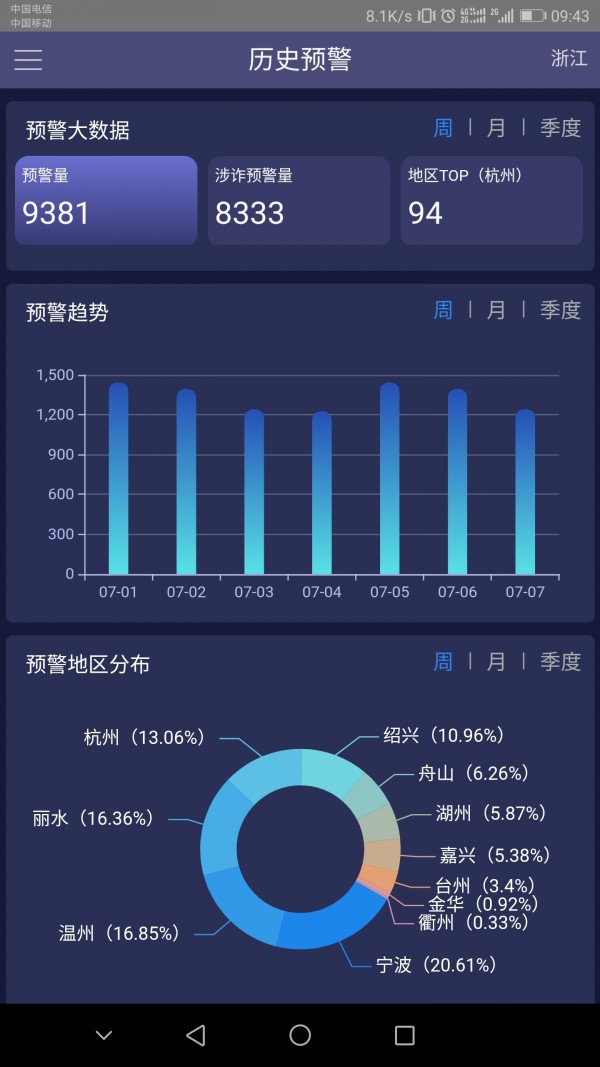Change region via 浙江 selector
The height and width of the screenshot is (1067, 600).
[x=569, y=58]
